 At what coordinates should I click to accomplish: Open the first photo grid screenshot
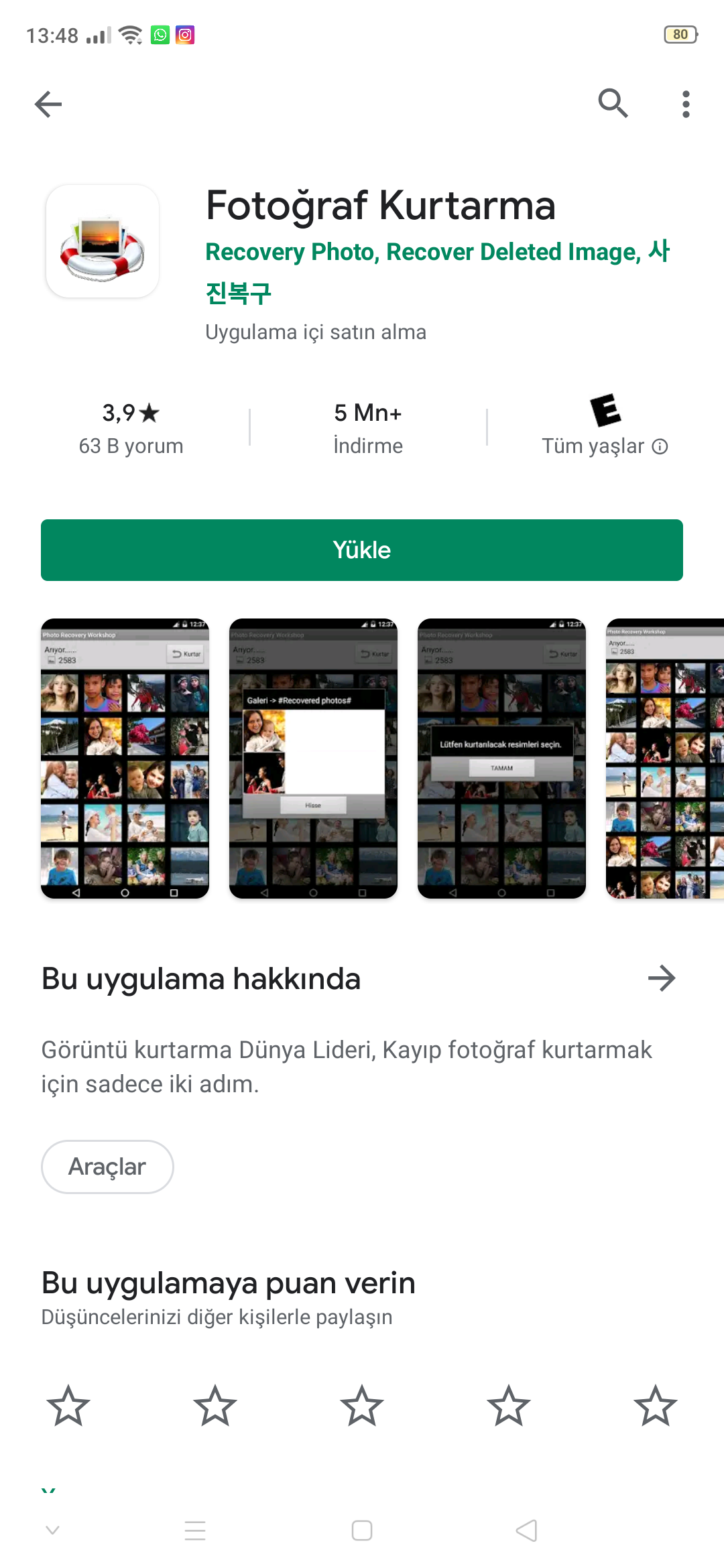(125, 758)
